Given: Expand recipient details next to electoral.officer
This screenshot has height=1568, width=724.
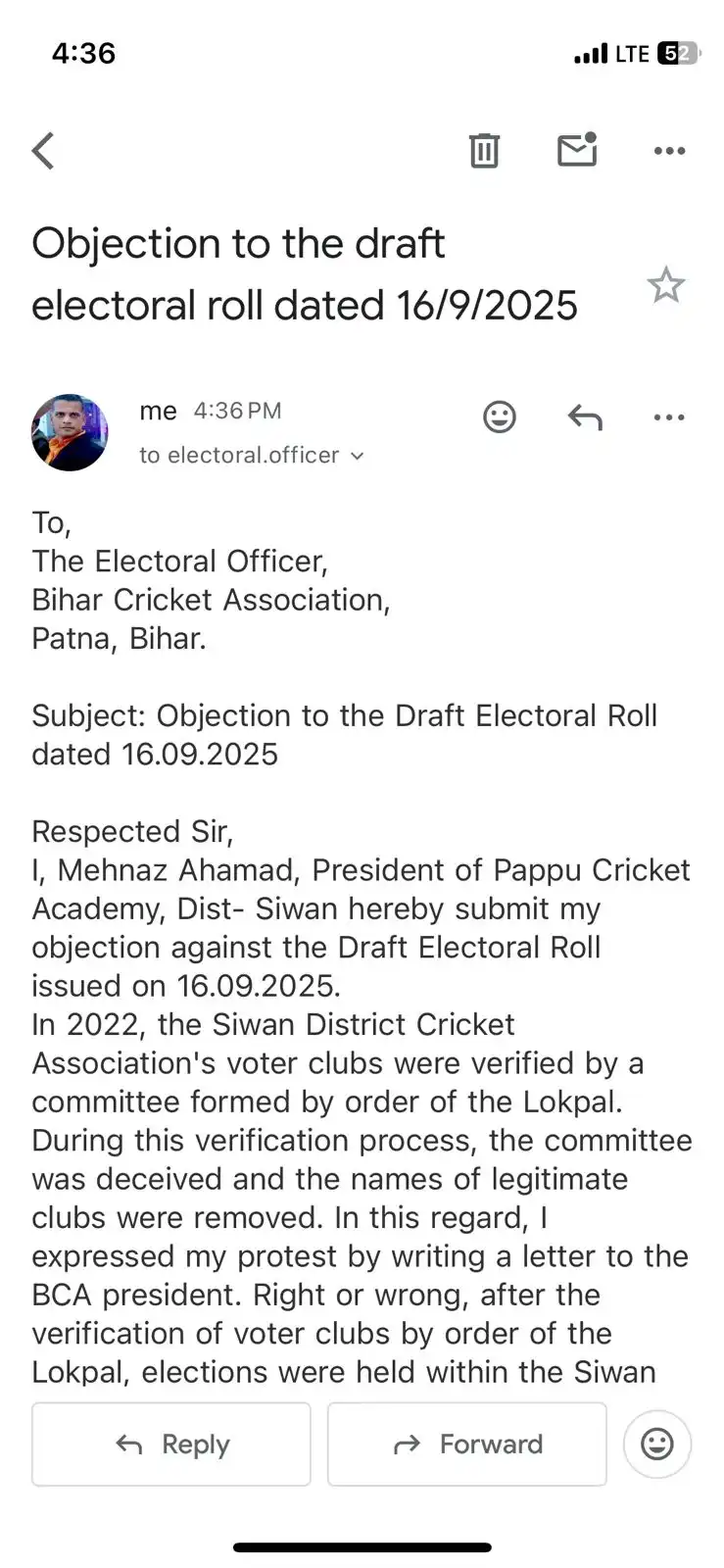Looking at the screenshot, I should coord(358,456).
